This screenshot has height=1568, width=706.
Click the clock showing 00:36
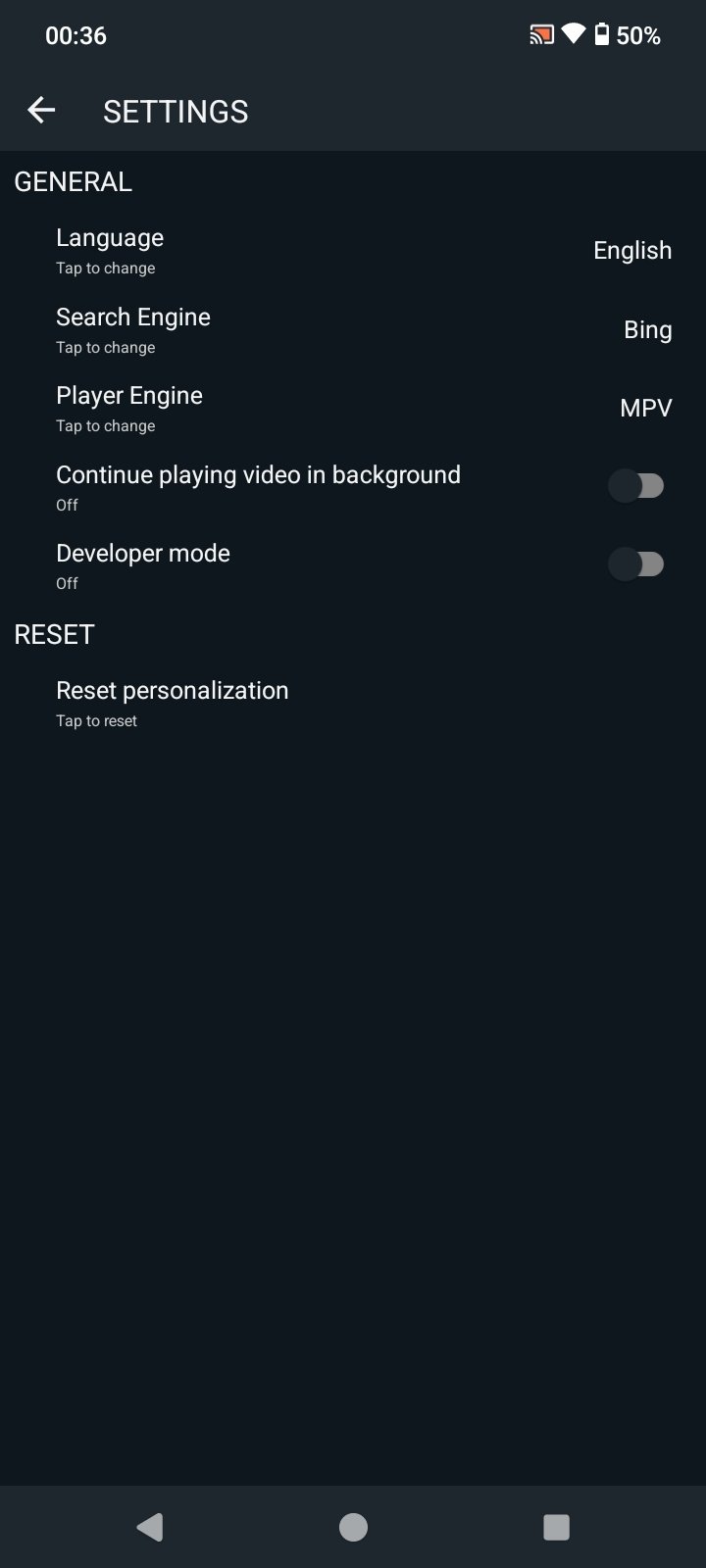click(x=75, y=35)
